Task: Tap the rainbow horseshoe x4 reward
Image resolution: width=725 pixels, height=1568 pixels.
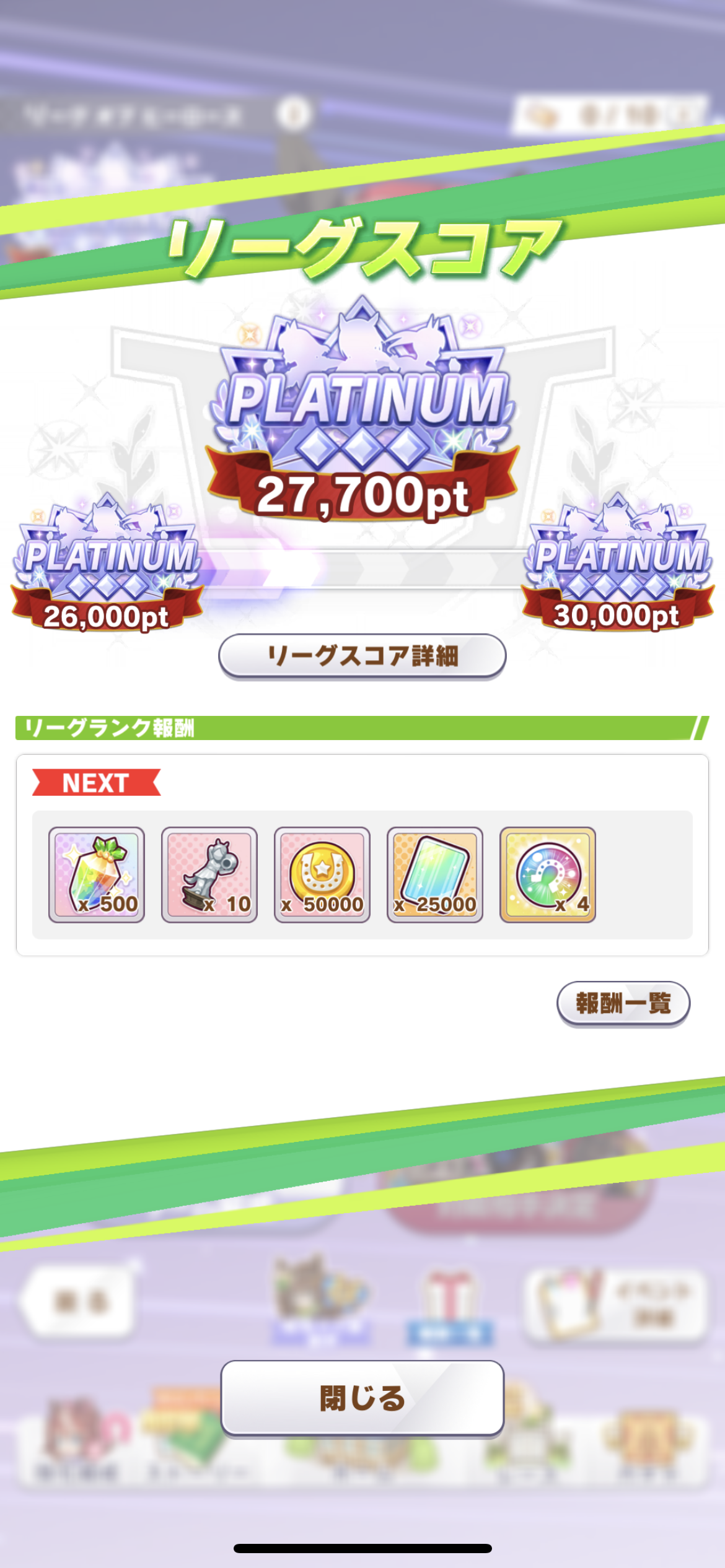Action: coord(548,874)
